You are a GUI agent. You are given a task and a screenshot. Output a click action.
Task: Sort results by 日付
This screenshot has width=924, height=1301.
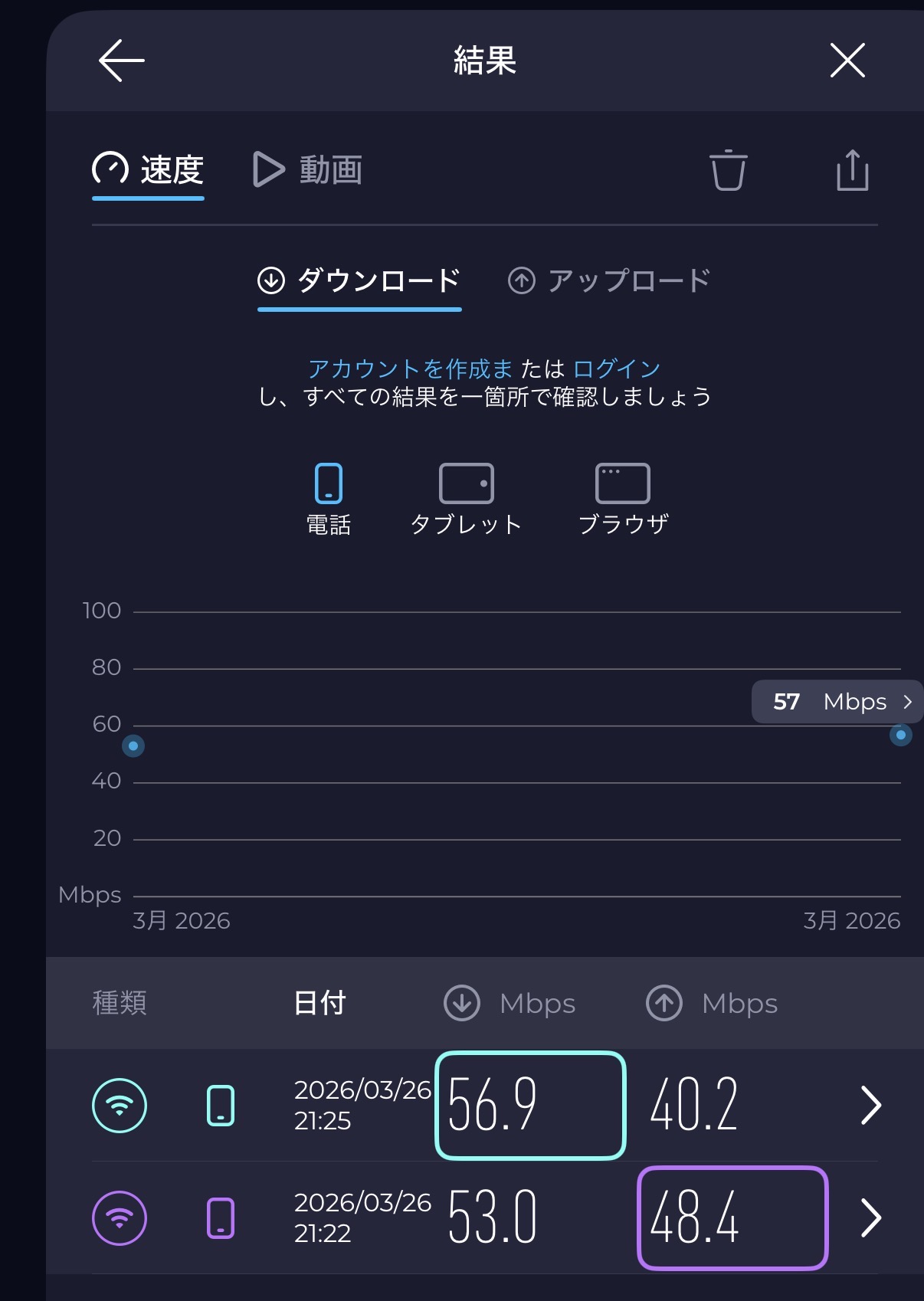[320, 1003]
